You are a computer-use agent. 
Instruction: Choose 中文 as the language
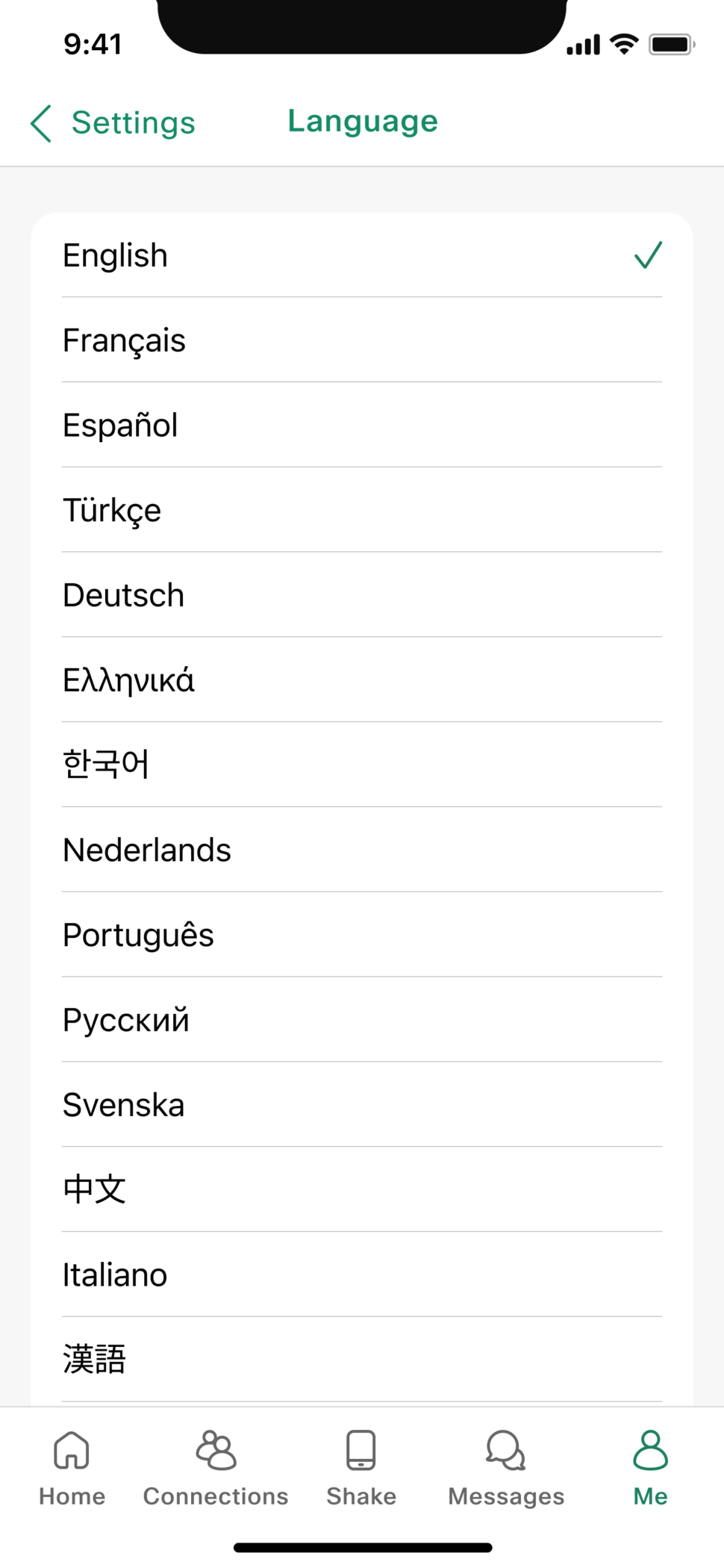coord(362,1189)
